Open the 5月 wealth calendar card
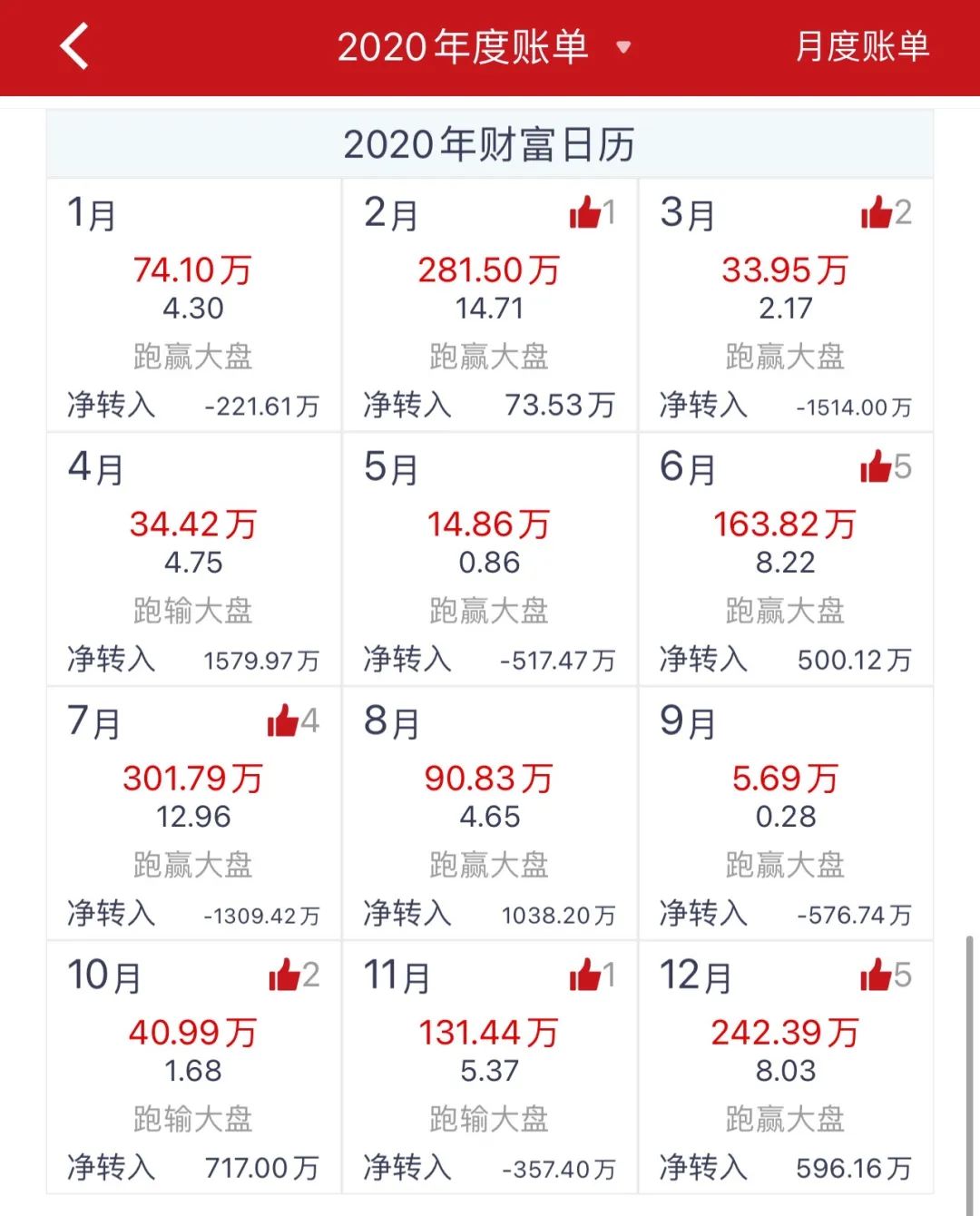The width and height of the screenshot is (980, 1216). pos(489,559)
